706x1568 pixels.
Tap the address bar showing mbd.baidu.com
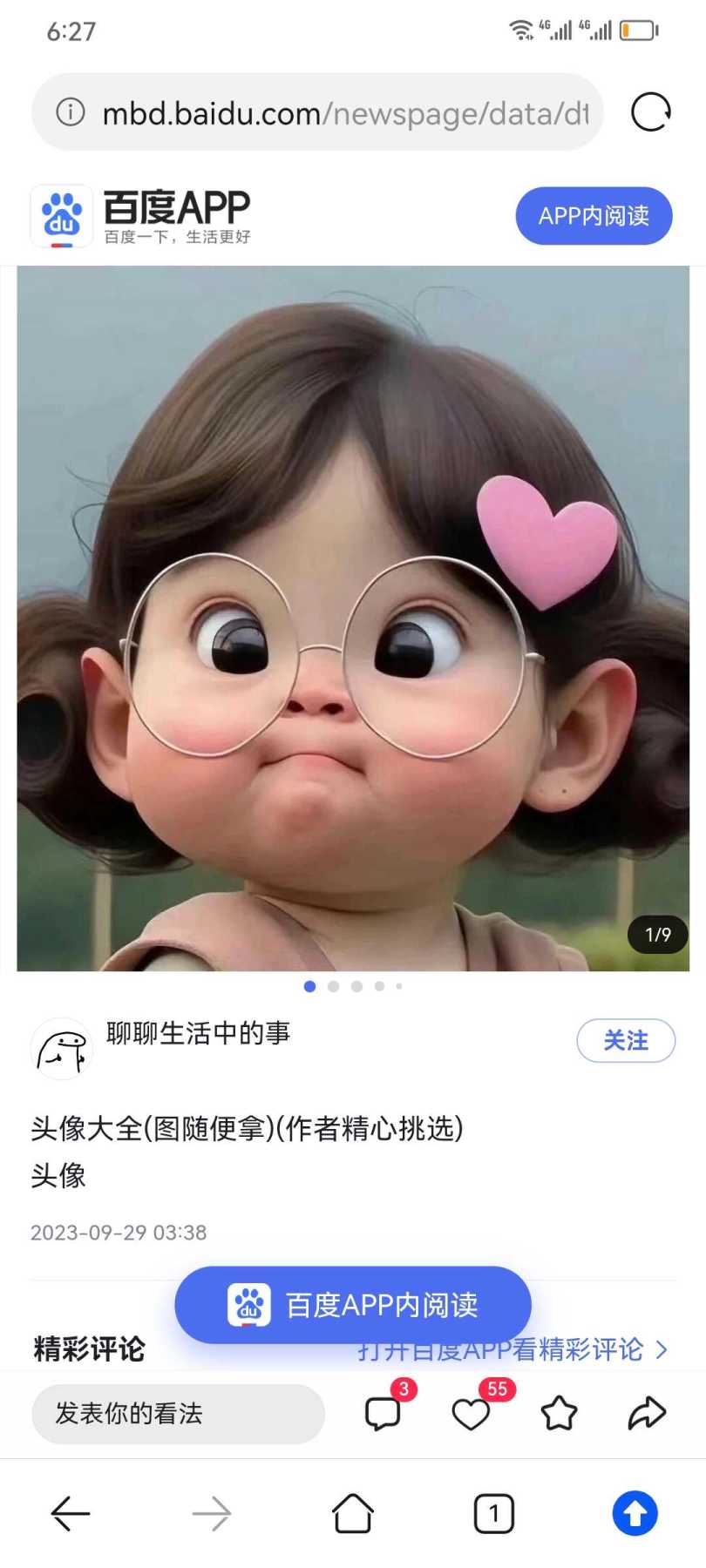(x=344, y=113)
